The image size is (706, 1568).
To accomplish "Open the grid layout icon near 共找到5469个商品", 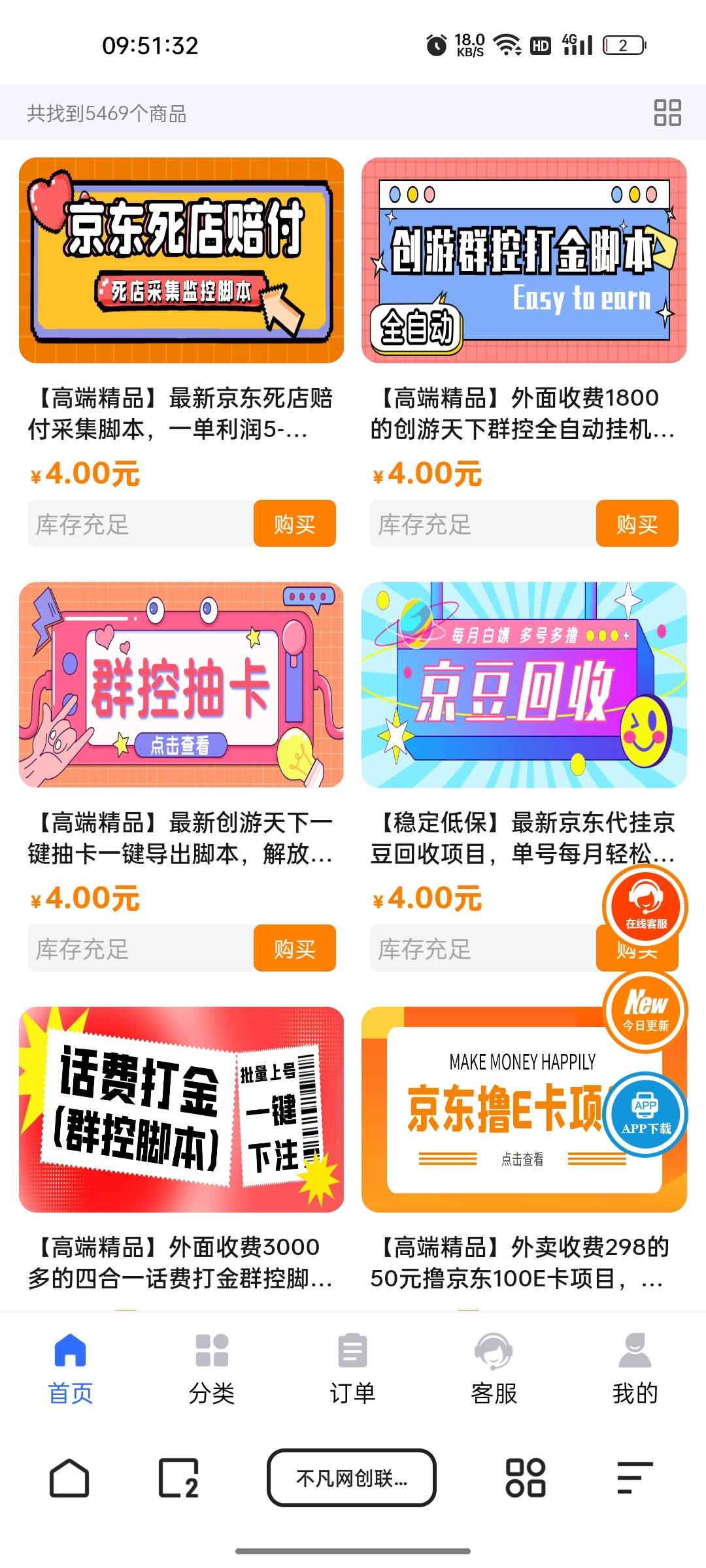I will point(668,112).
